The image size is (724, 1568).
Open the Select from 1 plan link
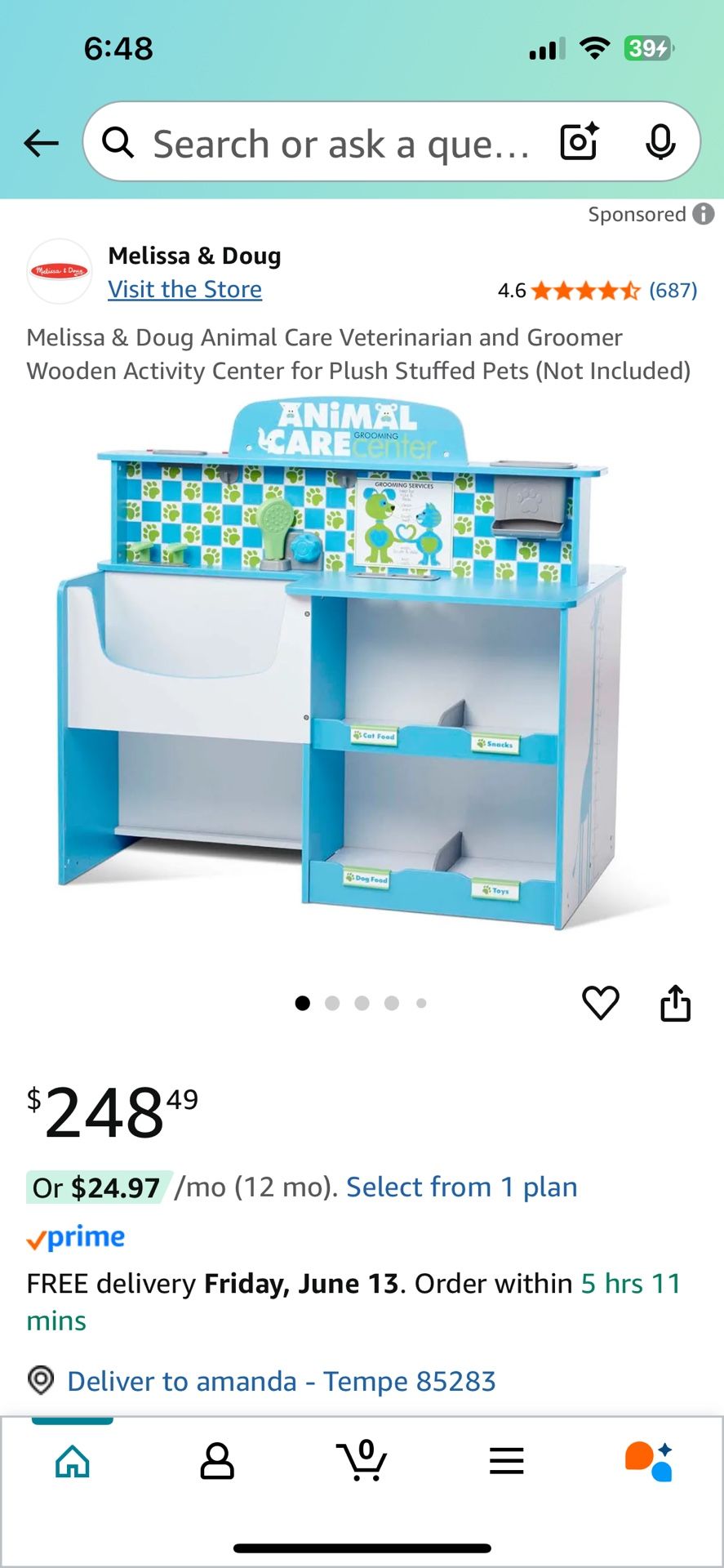(x=461, y=1187)
